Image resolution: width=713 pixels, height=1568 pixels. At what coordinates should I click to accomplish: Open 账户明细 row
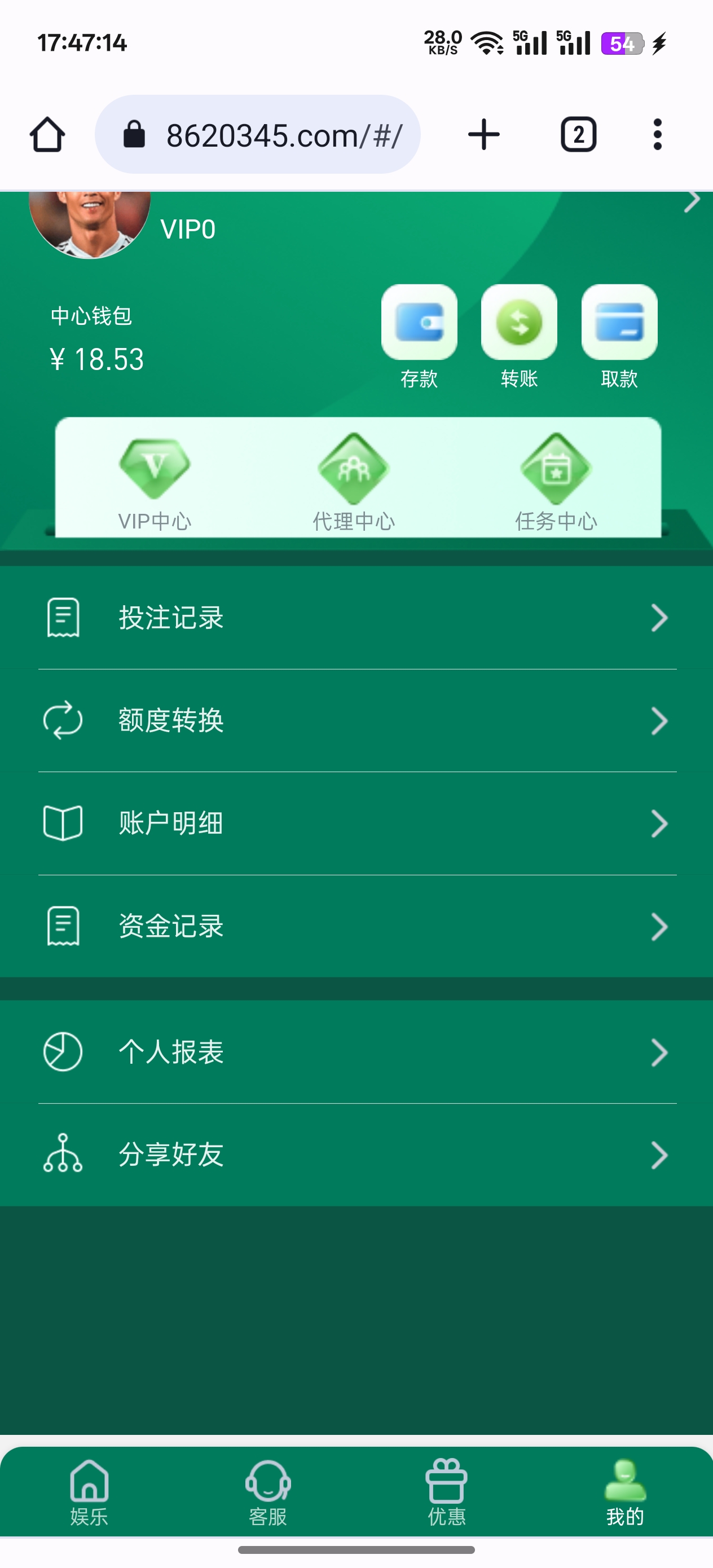(x=357, y=823)
